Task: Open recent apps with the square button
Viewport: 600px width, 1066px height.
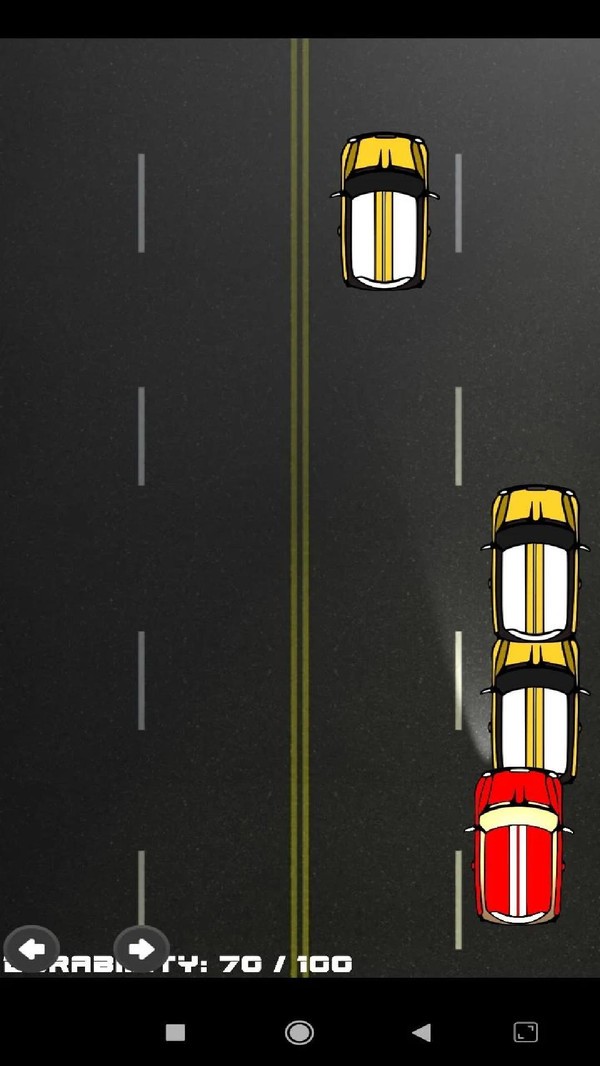Action: (x=175, y=1033)
